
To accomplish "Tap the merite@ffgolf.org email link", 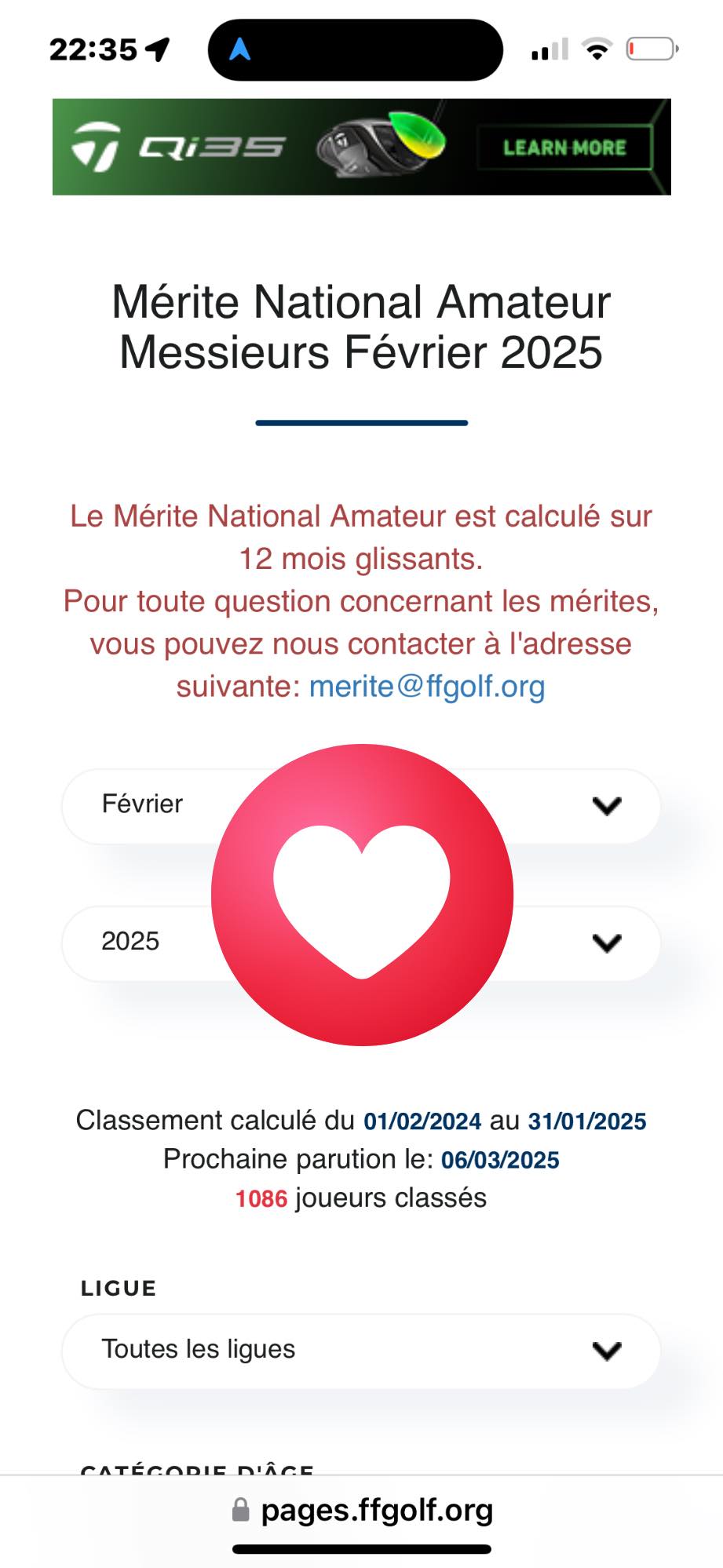I will 426,687.
